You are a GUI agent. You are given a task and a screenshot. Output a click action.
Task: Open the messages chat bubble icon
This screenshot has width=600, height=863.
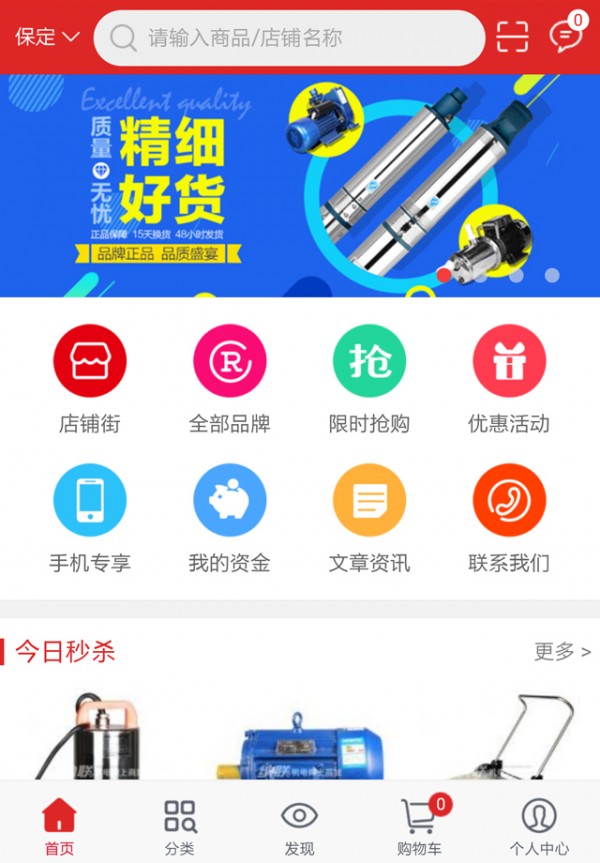coord(566,37)
